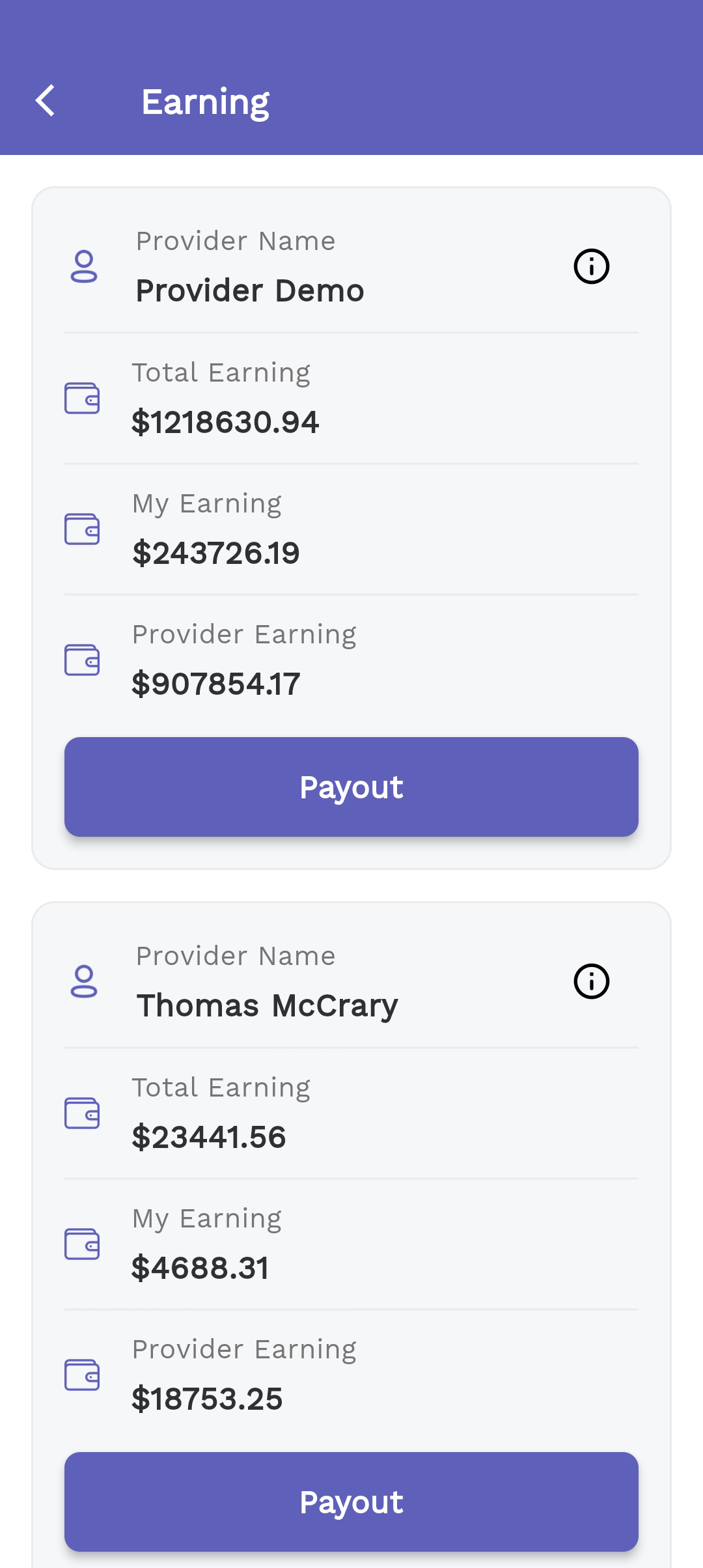The width and height of the screenshot is (703, 1568).
Task: Tap Payout button for Provider Demo
Action: click(351, 787)
